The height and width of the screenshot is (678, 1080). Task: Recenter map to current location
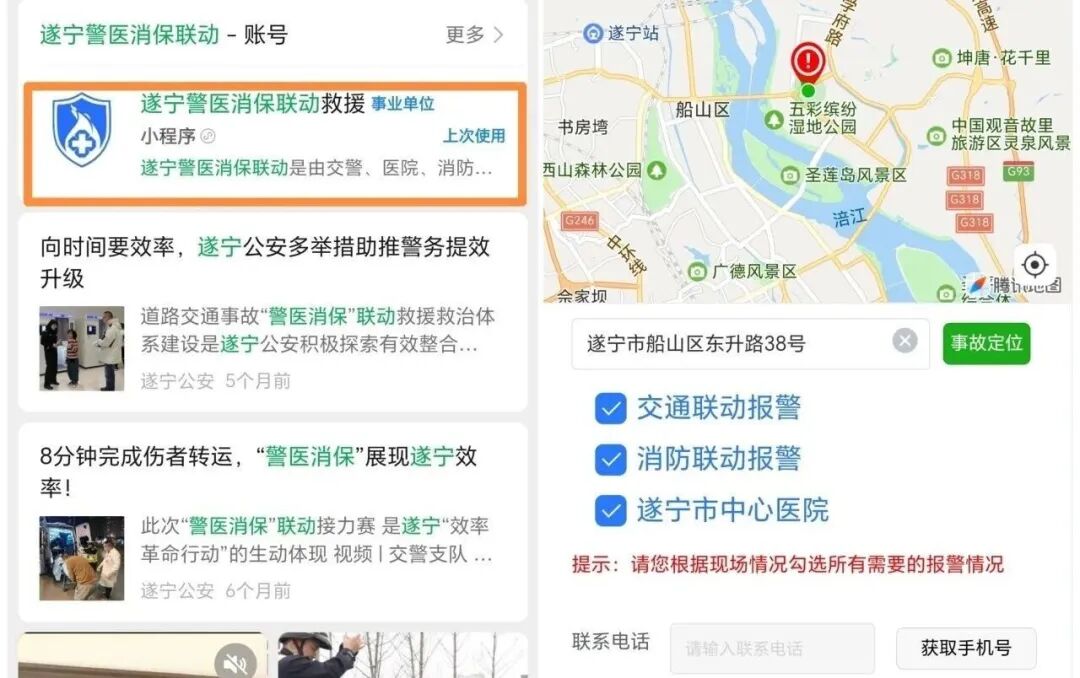[x=1034, y=265]
